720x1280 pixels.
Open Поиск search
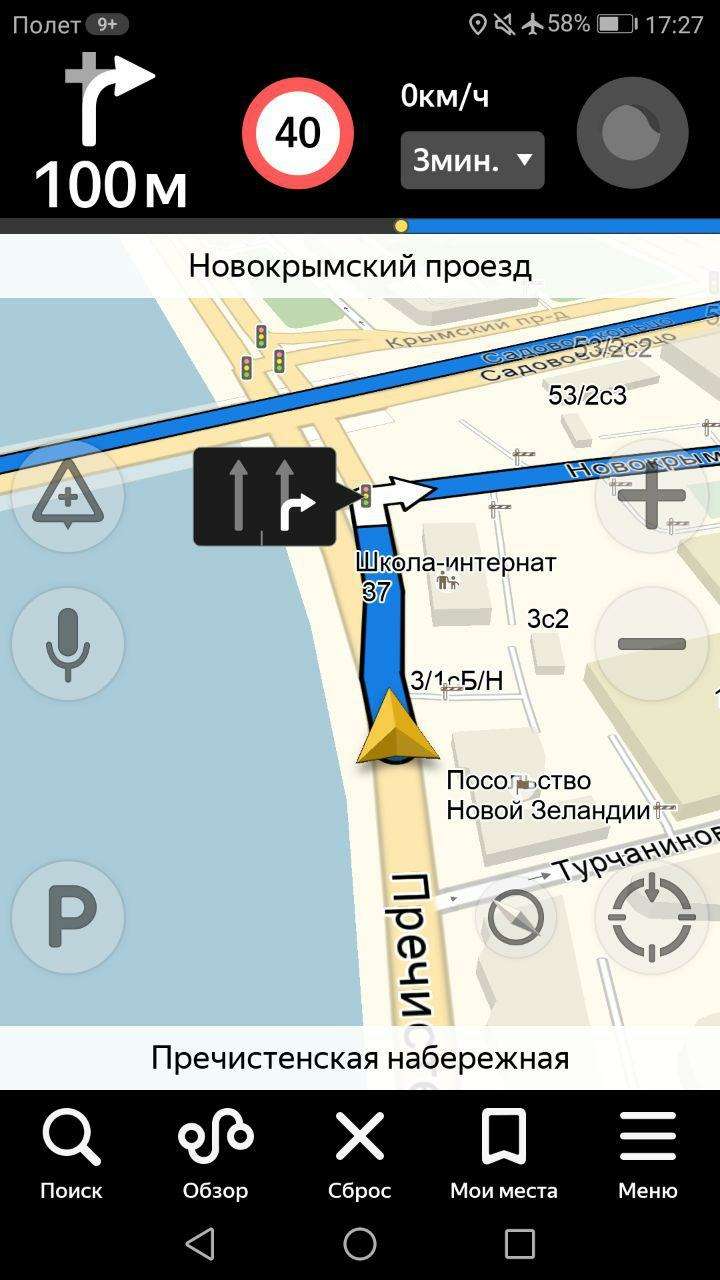tap(71, 1156)
